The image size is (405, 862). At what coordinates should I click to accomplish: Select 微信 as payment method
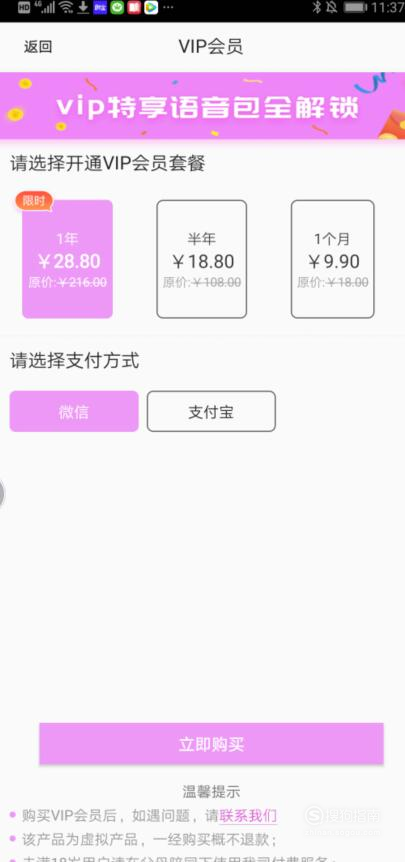[74, 411]
